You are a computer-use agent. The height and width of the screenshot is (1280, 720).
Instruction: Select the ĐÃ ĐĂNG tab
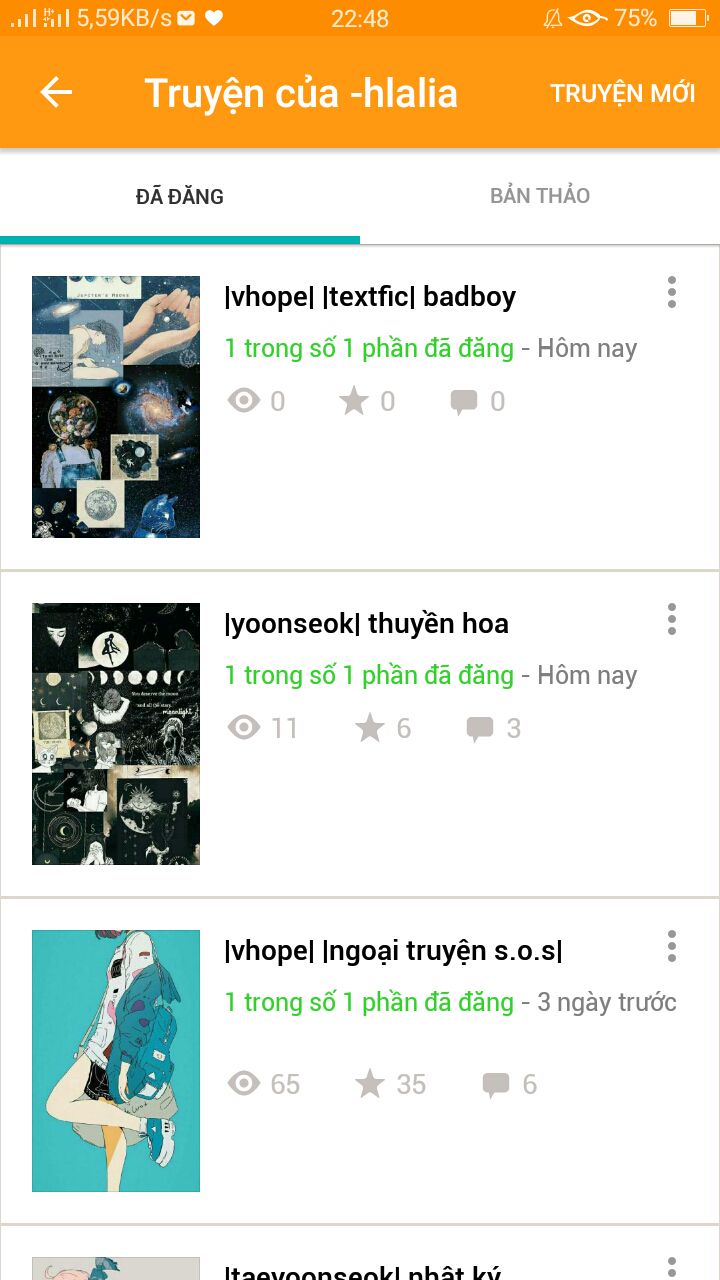pyautogui.click(x=180, y=196)
